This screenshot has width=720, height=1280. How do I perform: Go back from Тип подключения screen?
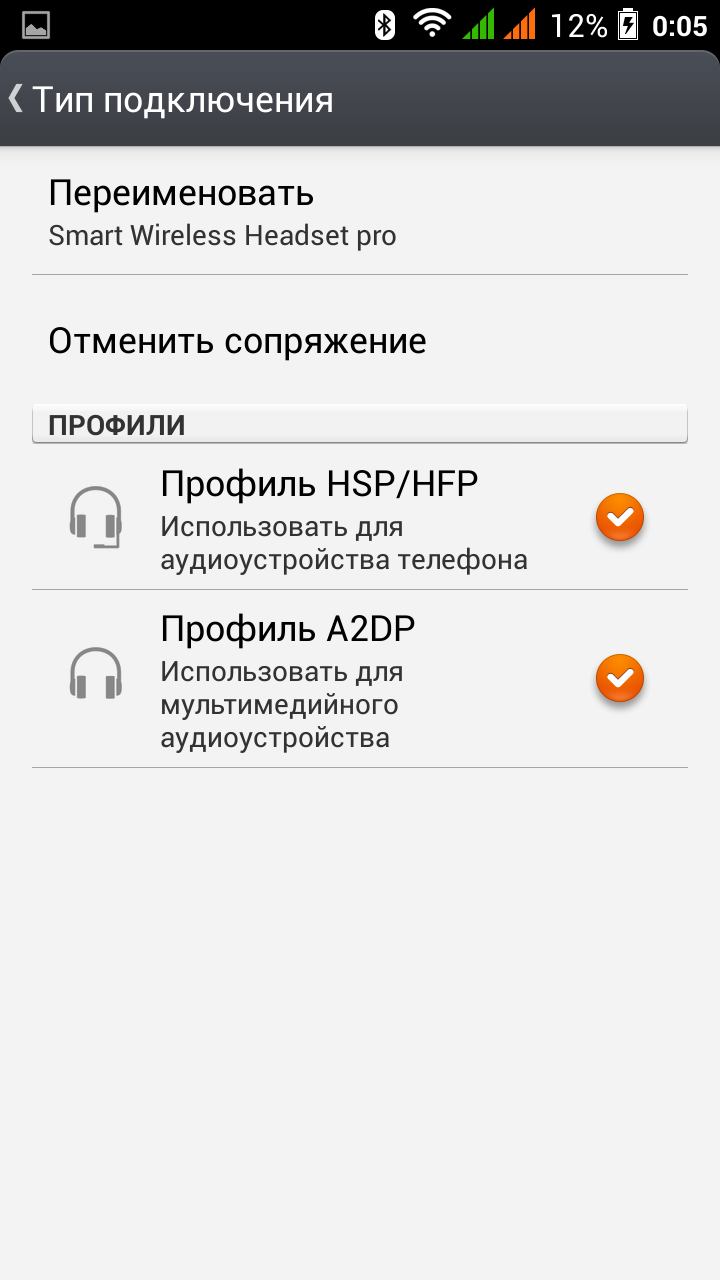click(x=18, y=99)
